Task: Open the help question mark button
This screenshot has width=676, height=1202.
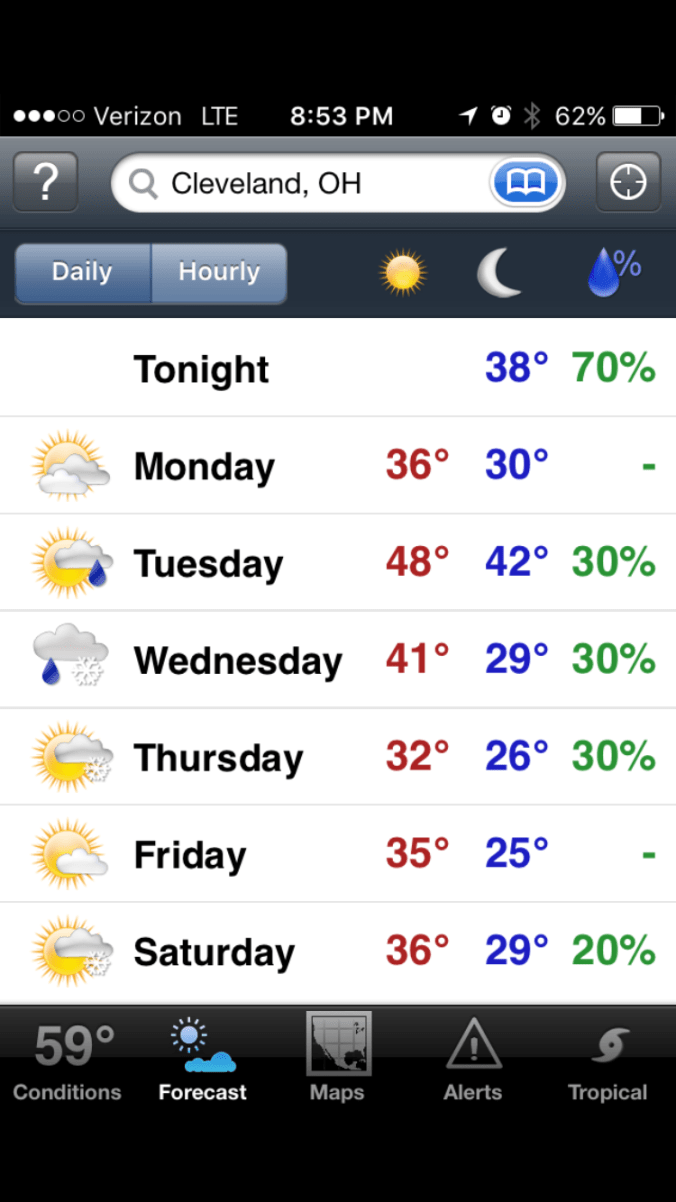Action: 46,183
